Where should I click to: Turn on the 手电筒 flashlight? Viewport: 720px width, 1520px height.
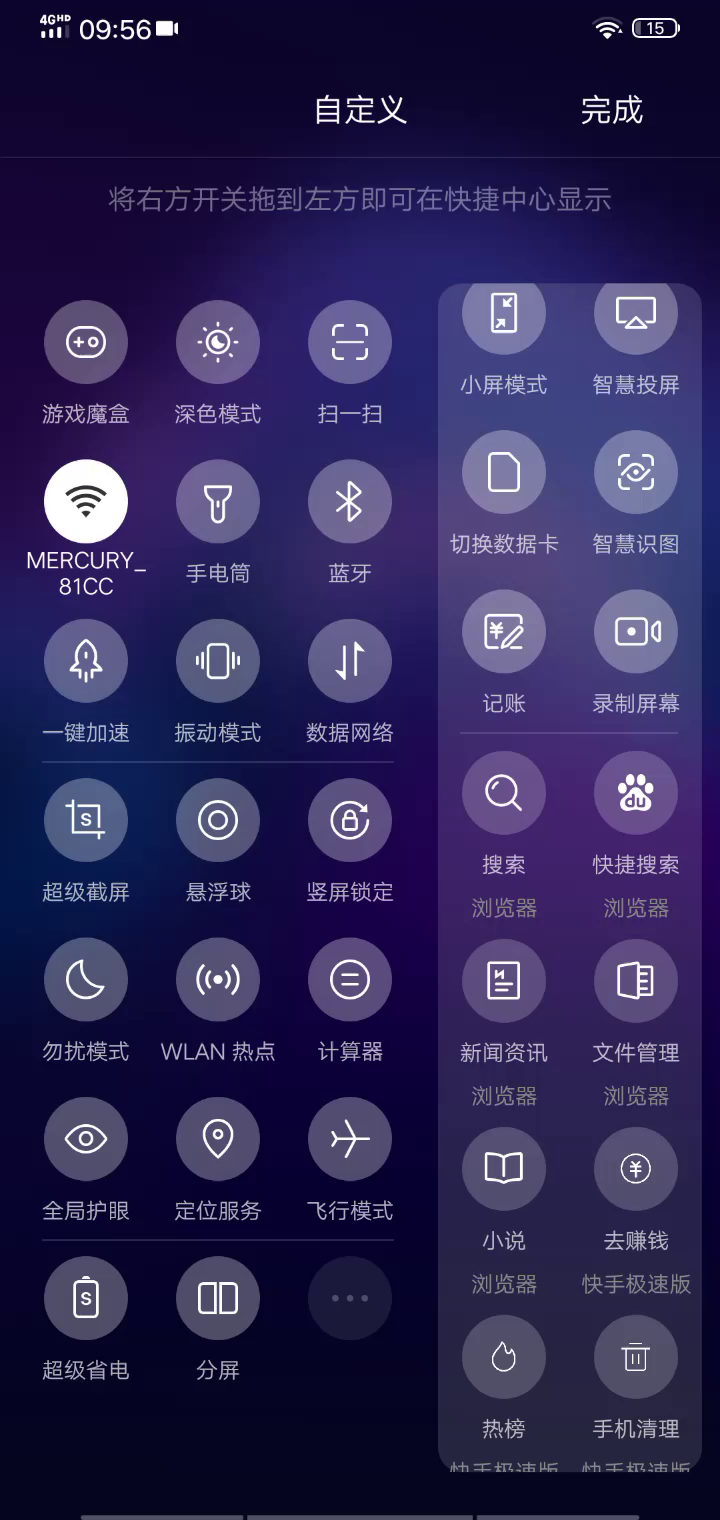pyautogui.click(x=218, y=502)
